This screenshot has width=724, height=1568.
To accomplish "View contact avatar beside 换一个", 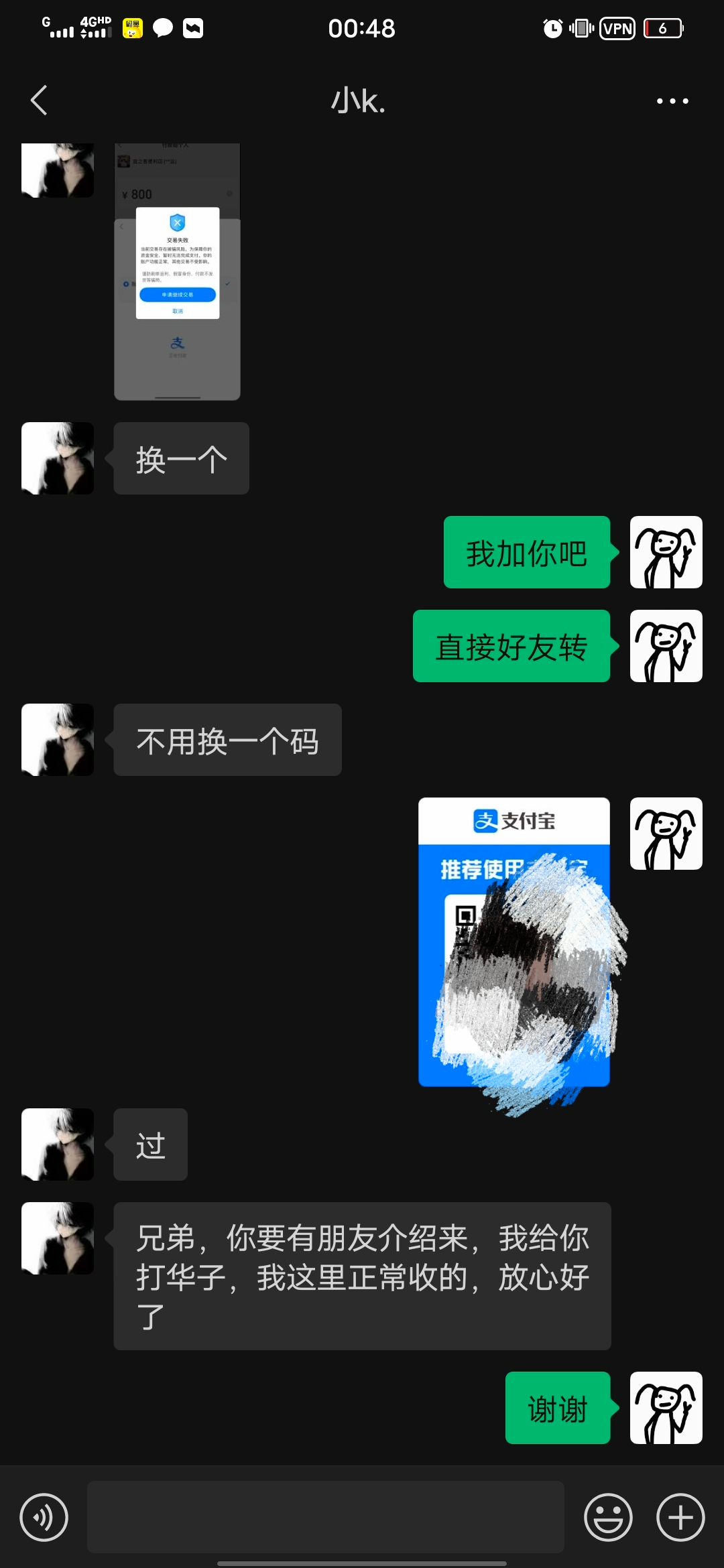I will 58,458.
